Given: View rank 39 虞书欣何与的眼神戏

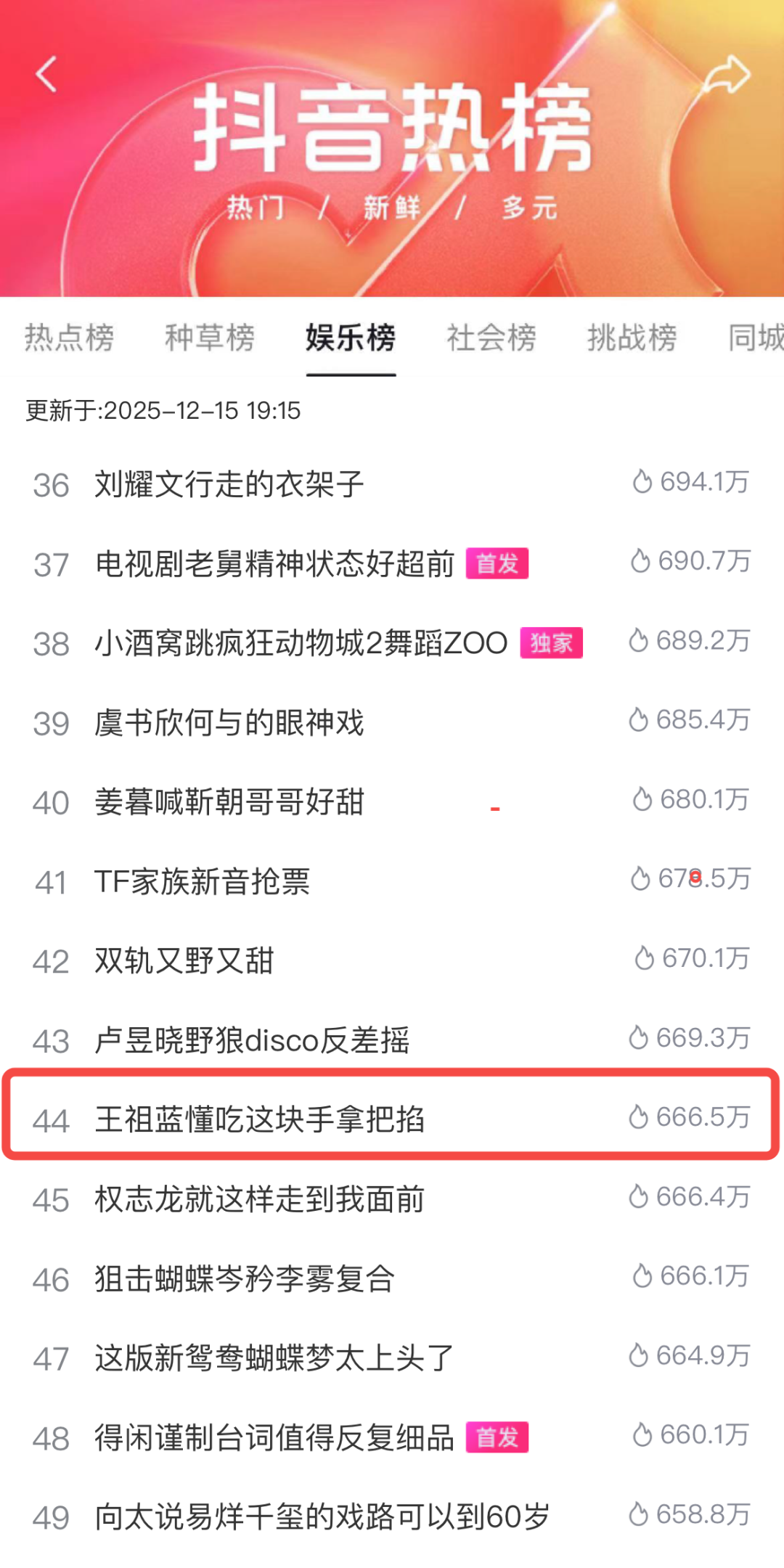Looking at the screenshot, I should [x=229, y=723].
